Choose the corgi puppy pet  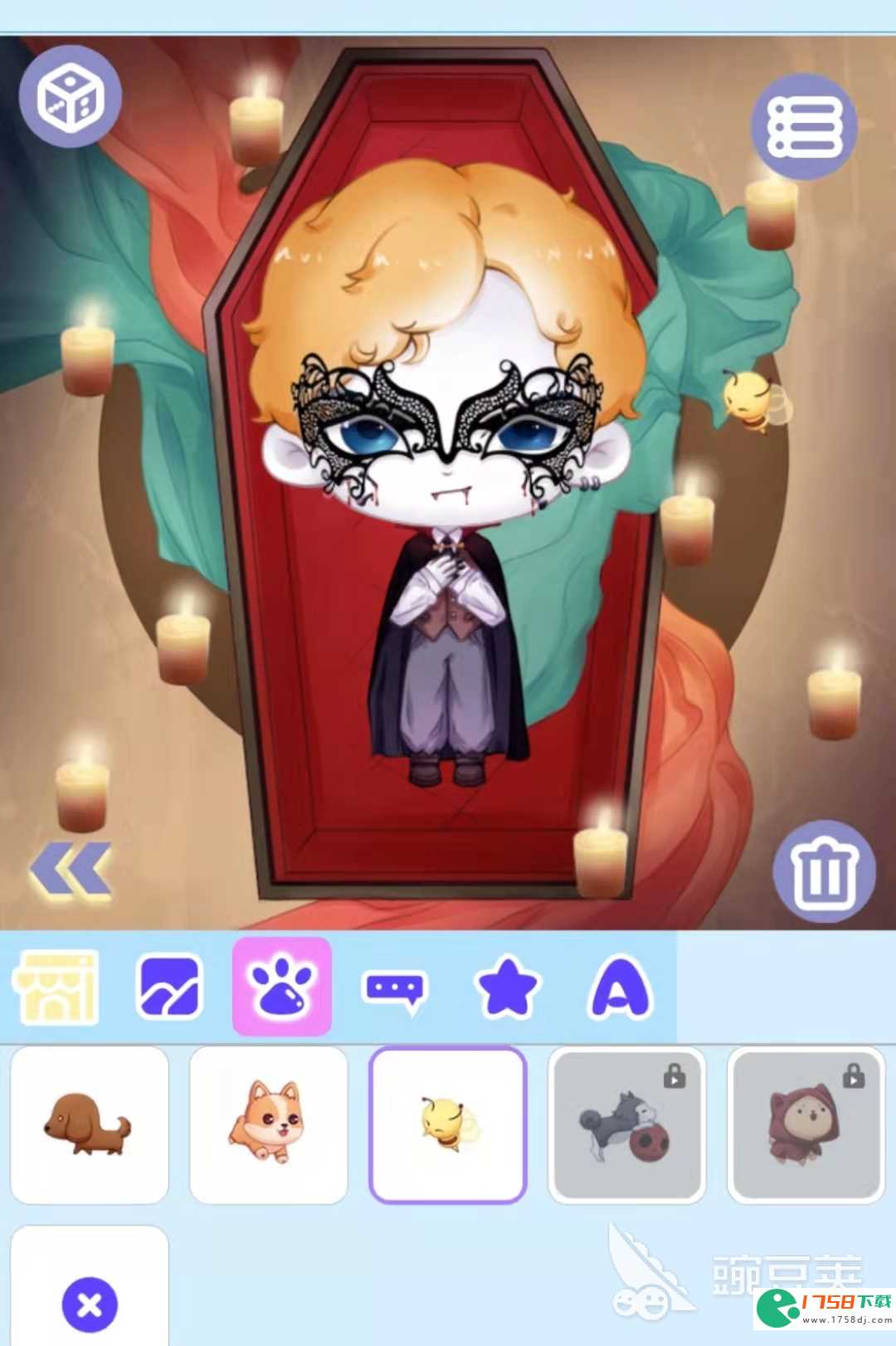pos(268,1125)
